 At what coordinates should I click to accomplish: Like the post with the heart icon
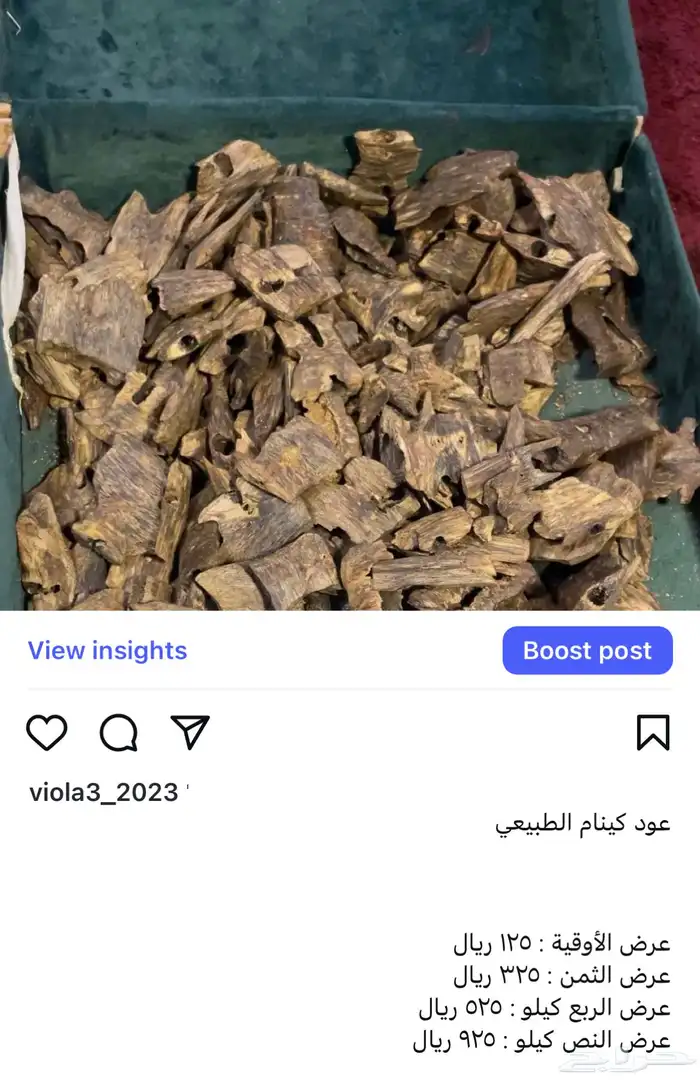coord(46,733)
